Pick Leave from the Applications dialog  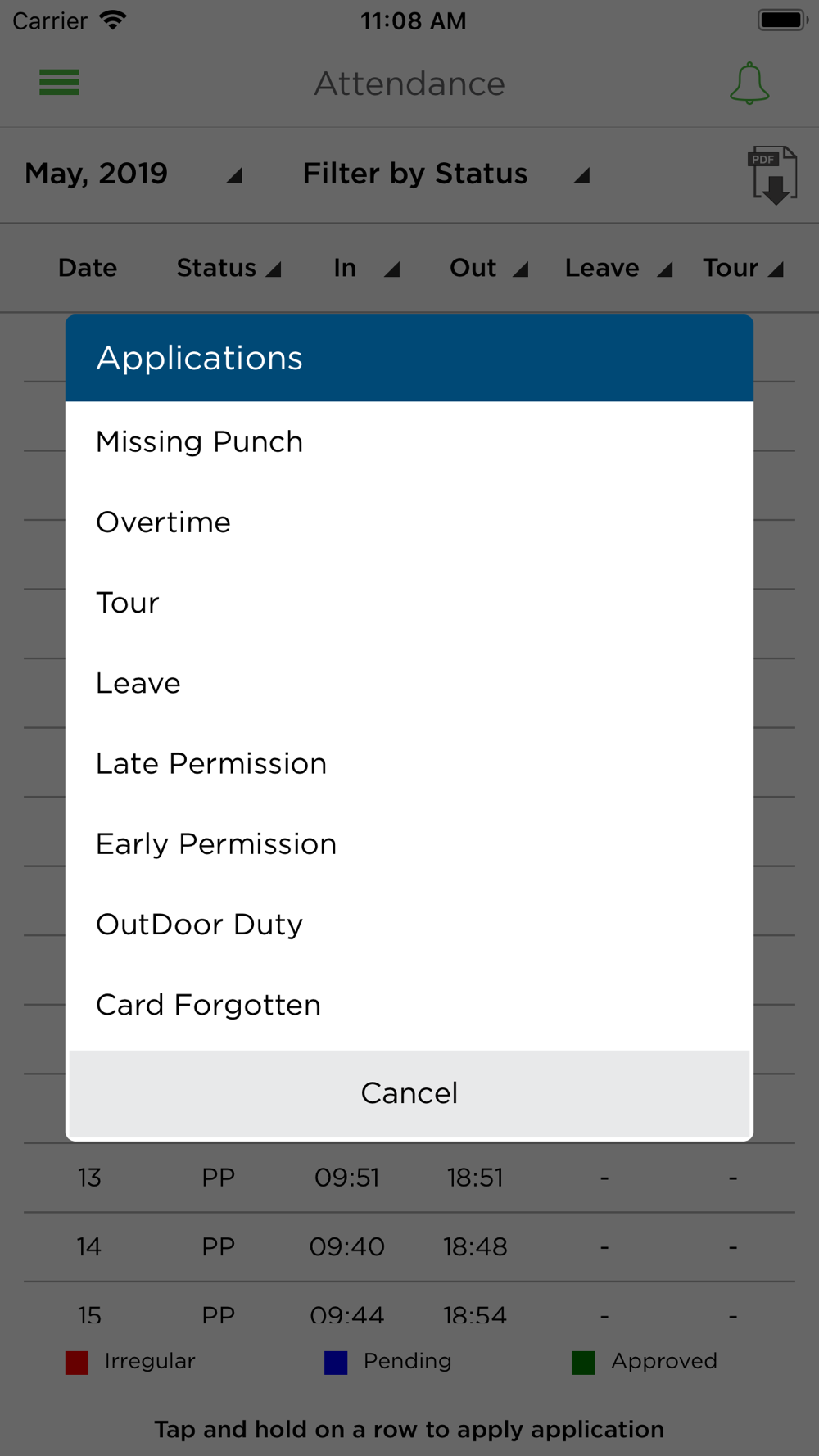(409, 683)
